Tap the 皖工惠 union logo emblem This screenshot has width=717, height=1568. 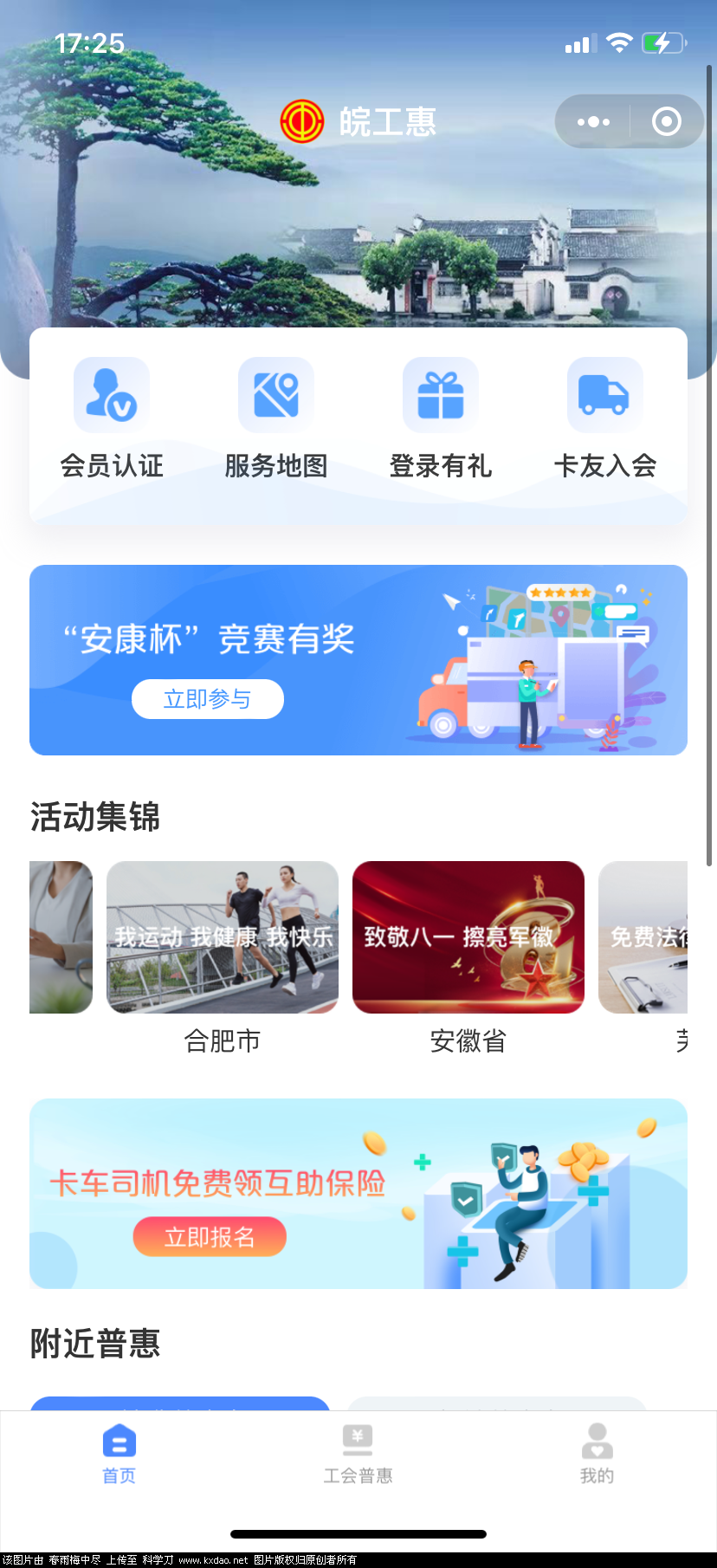pos(302,121)
